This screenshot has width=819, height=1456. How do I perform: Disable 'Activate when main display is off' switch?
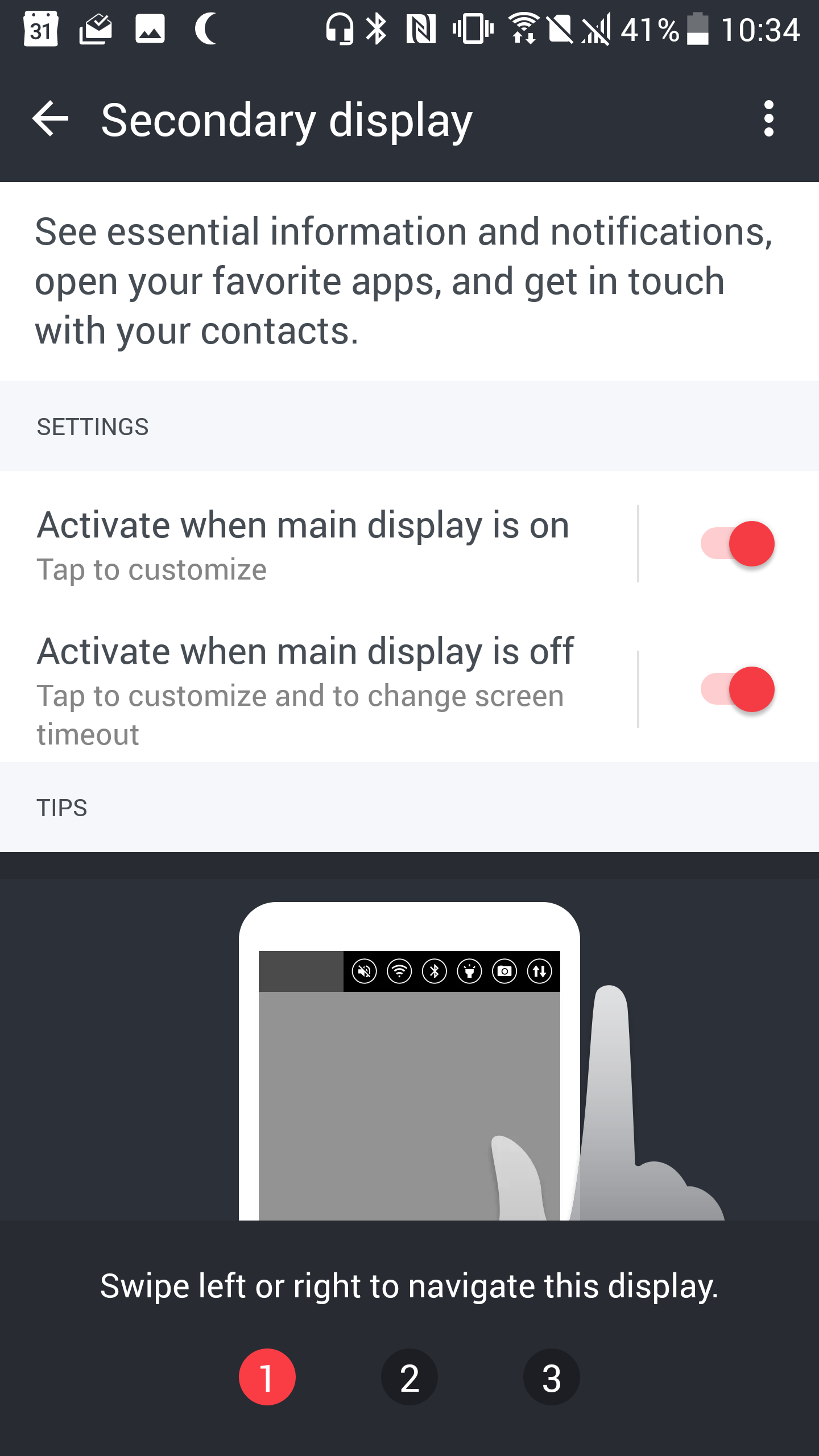click(x=738, y=689)
